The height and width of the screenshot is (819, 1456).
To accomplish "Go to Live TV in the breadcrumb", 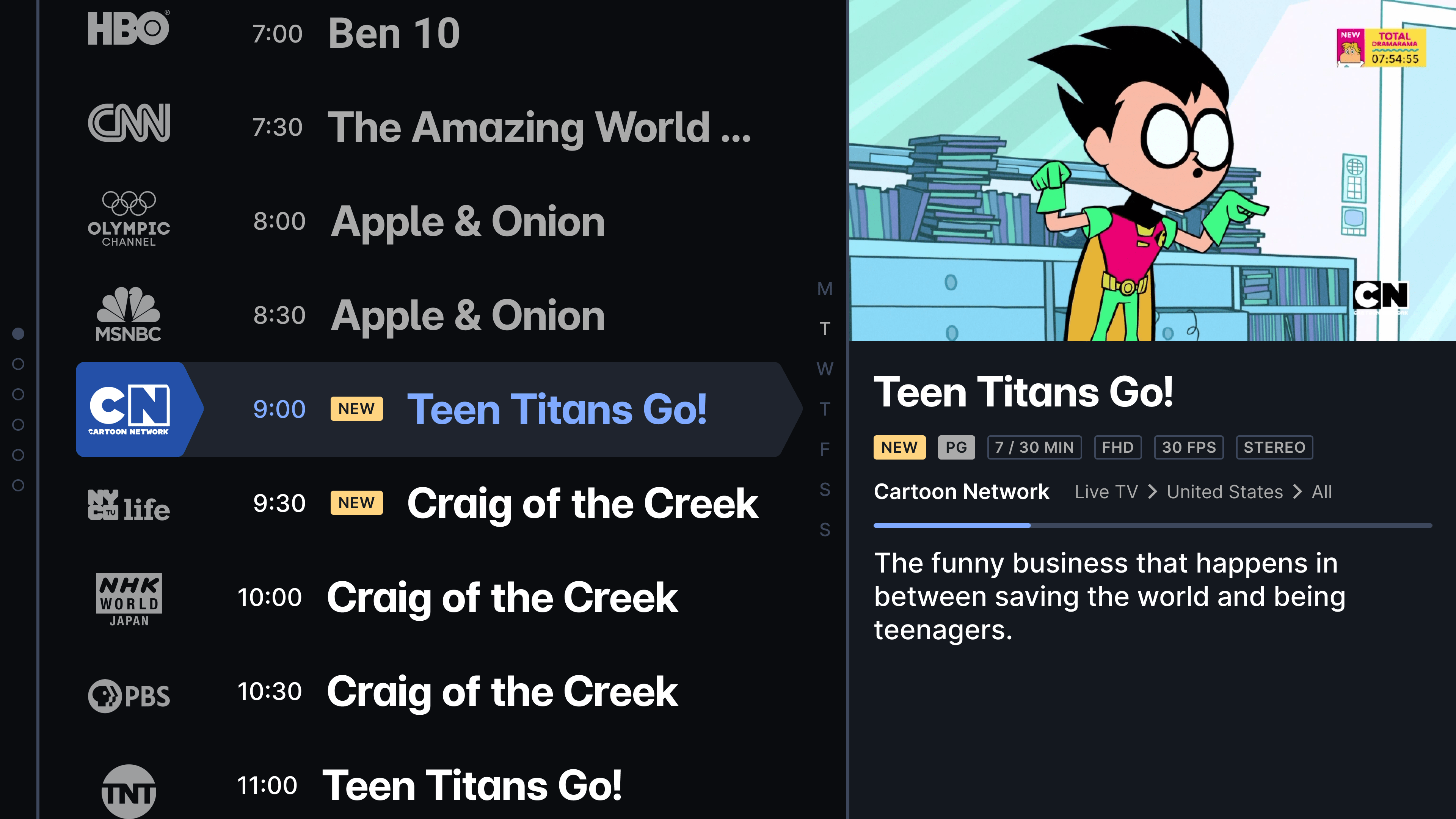I will (1106, 492).
